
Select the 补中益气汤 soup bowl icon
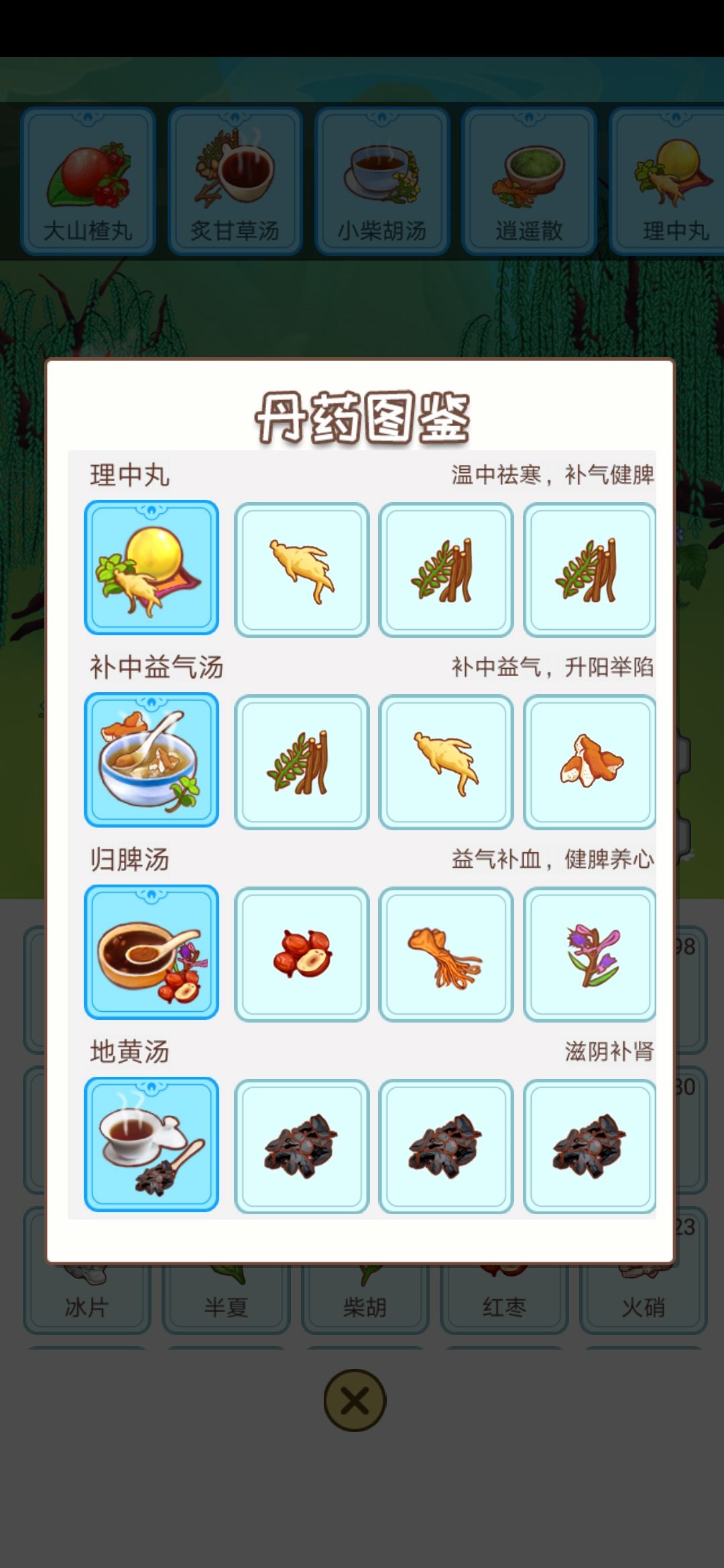click(152, 759)
